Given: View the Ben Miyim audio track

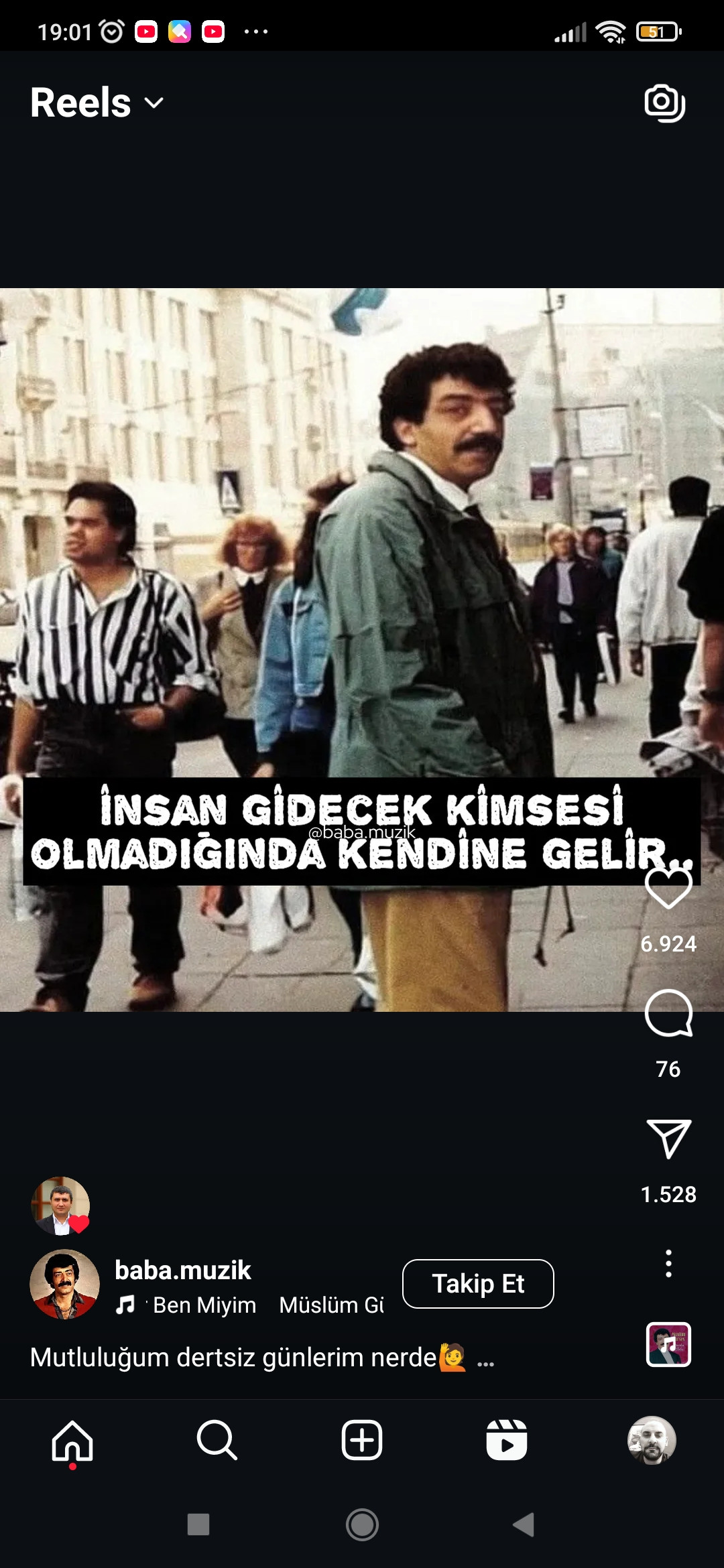Looking at the screenshot, I should click(204, 1305).
